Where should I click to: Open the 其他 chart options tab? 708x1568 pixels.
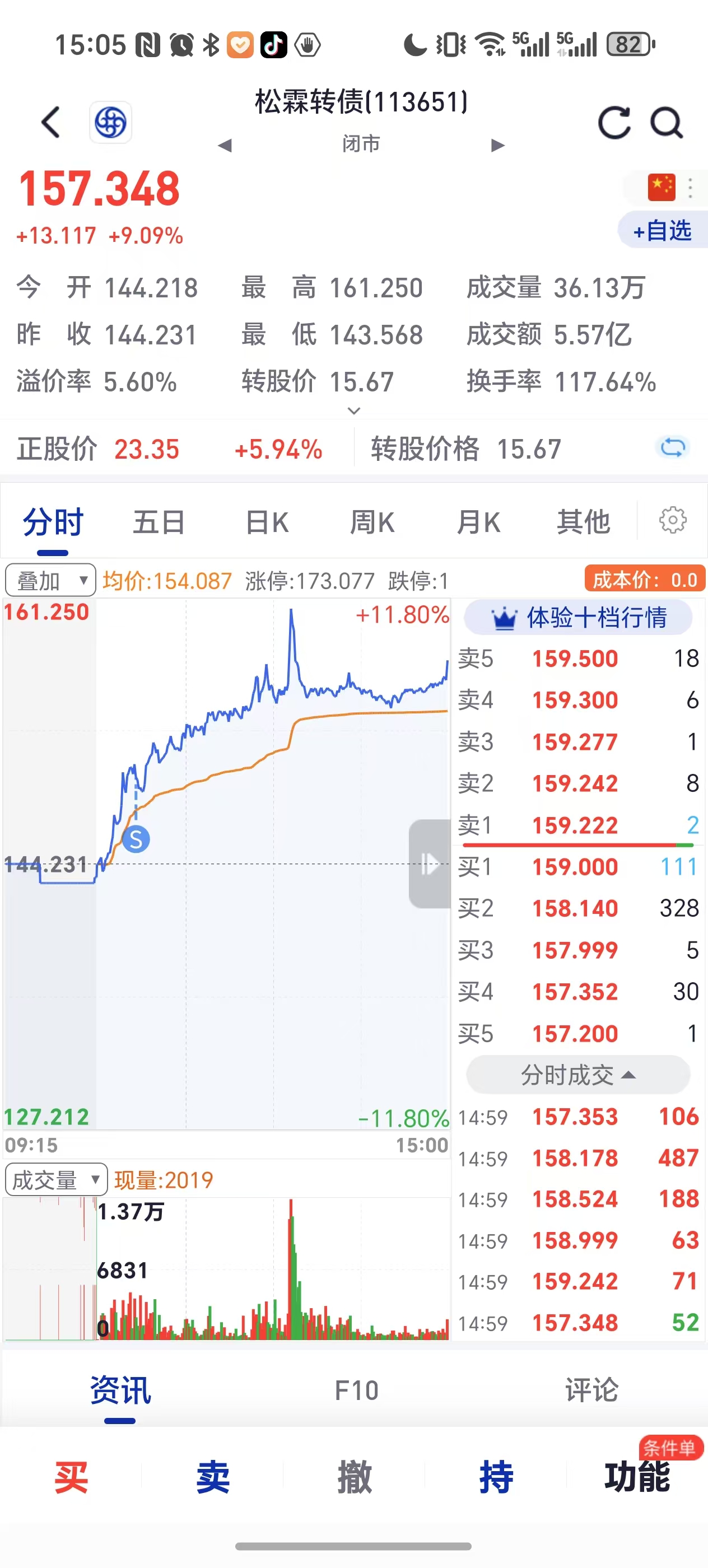pyautogui.click(x=583, y=522)
